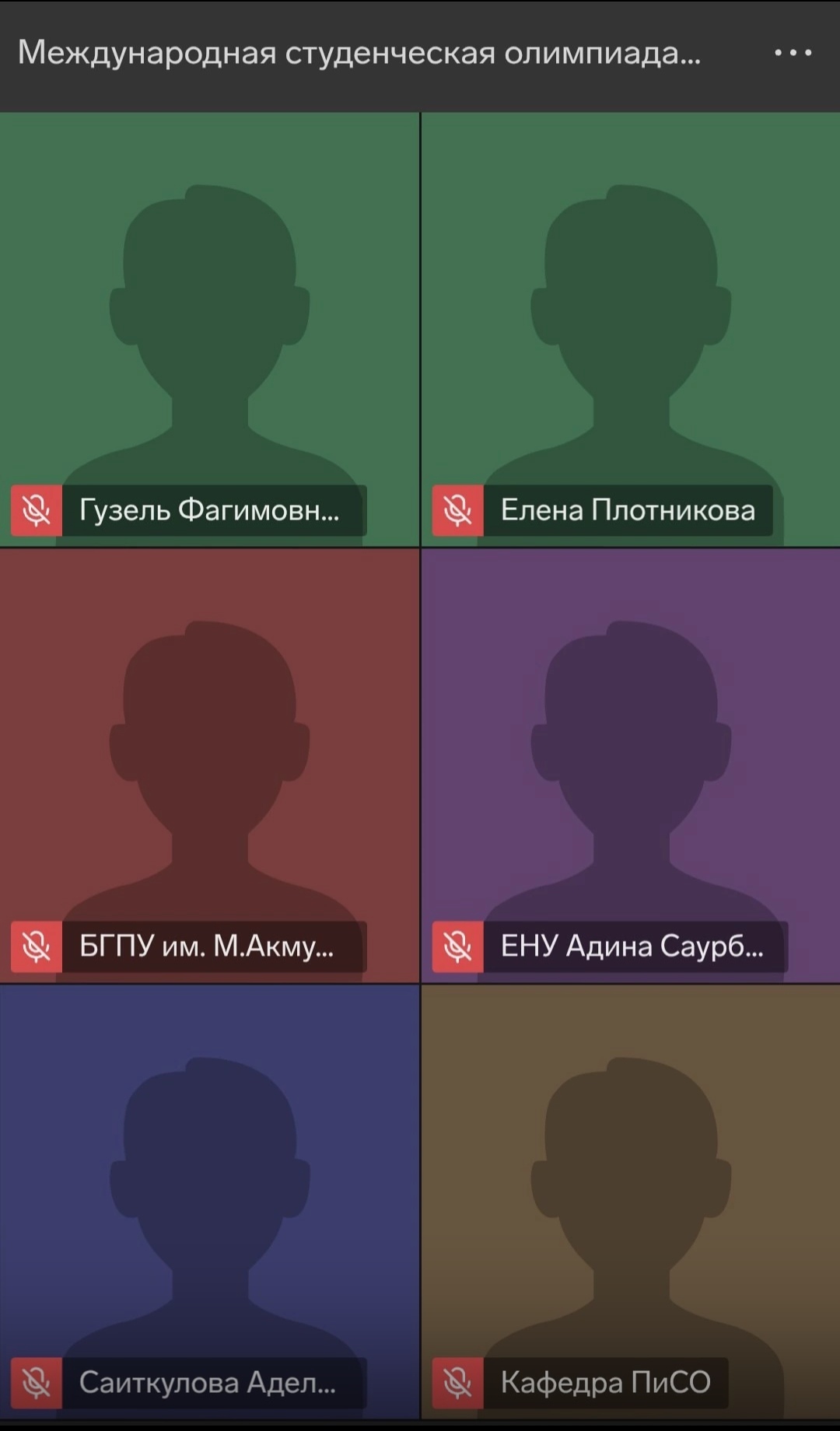Select Саиткулова Адел... participant tile

(209, 1201)
